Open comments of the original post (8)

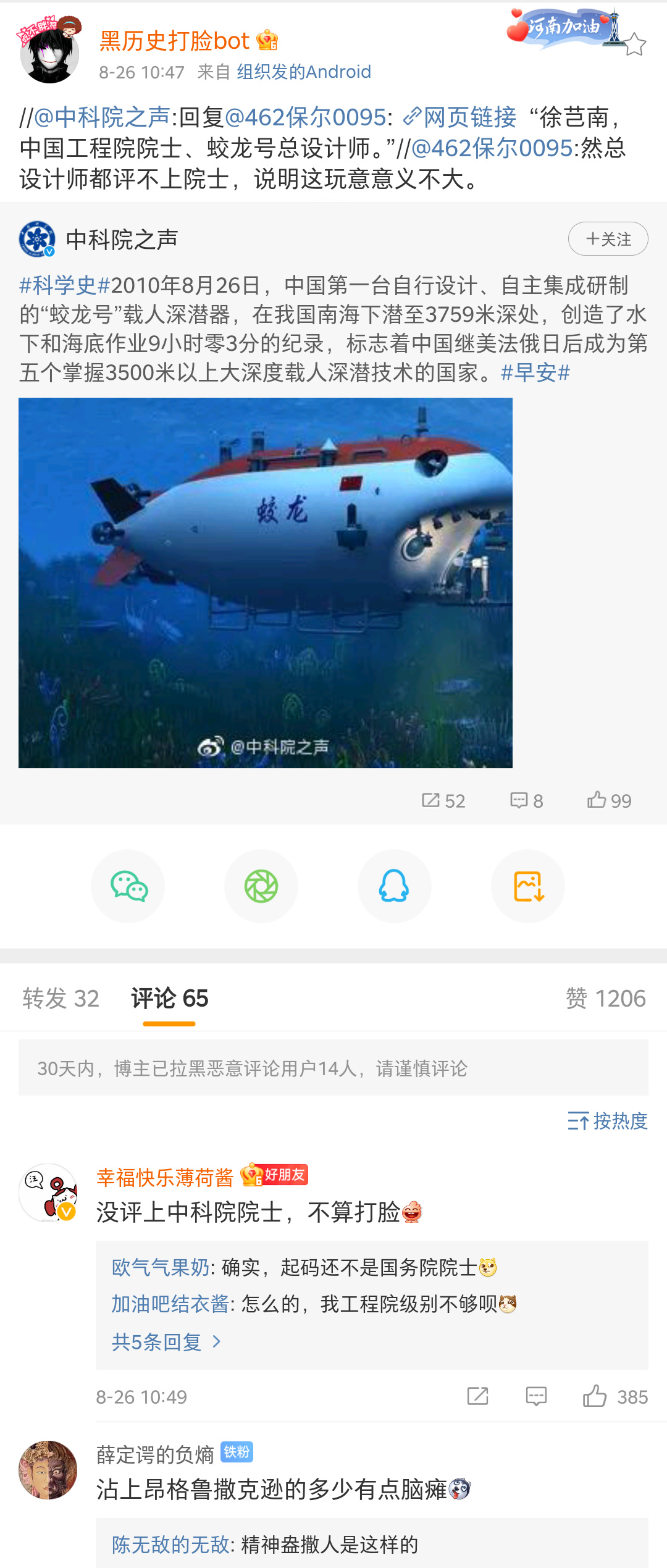[526, 800]
